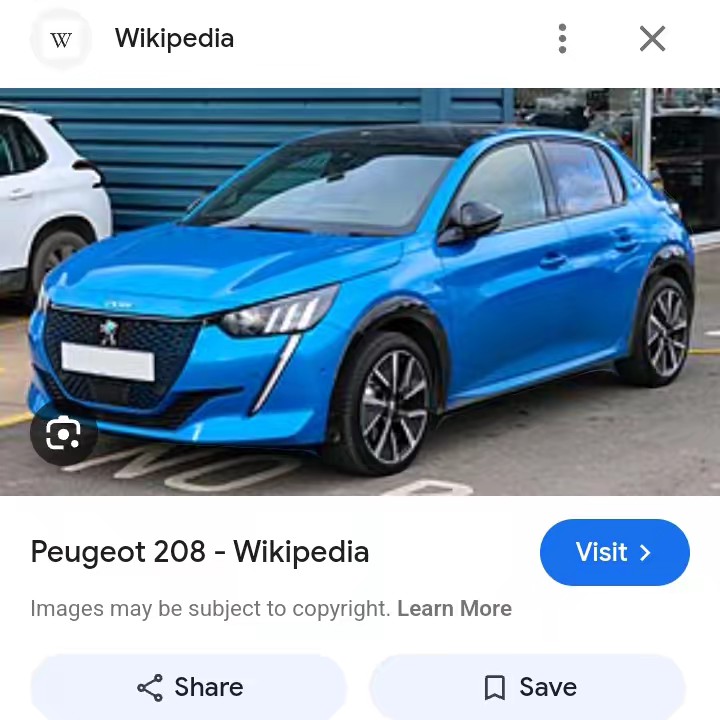
Task: Open the Peugeot 208 - Wikipedia title link
Action: tap(200, 552)
